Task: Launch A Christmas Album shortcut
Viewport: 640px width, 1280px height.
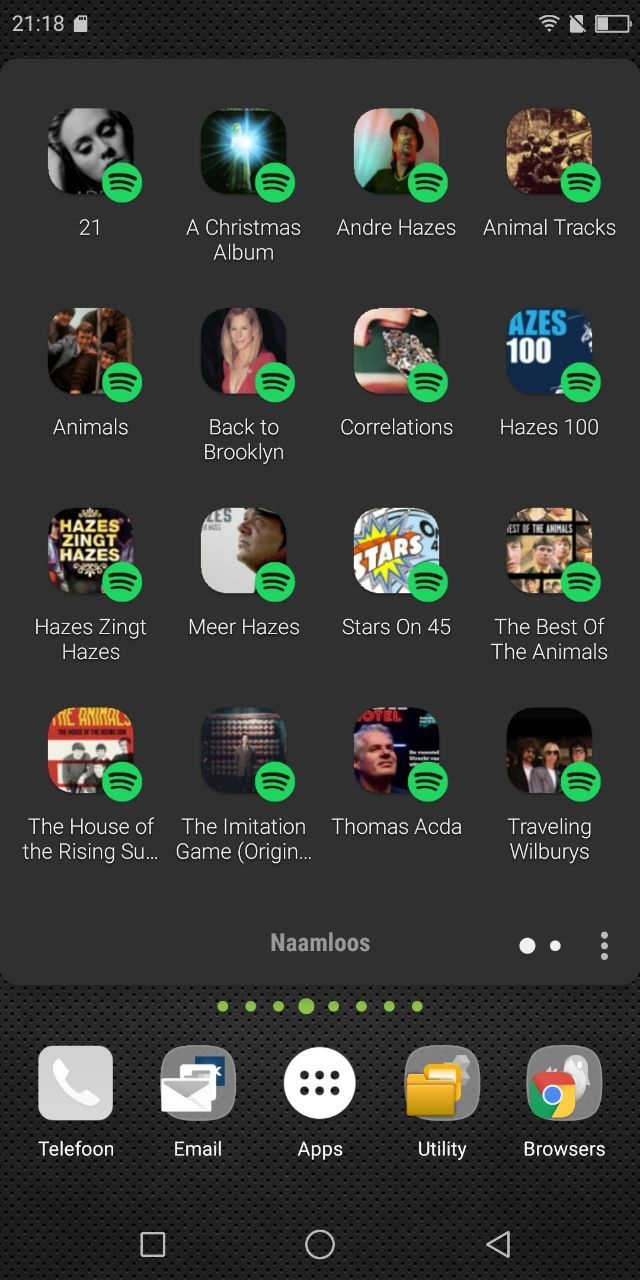Action: [x=244, y=153]
